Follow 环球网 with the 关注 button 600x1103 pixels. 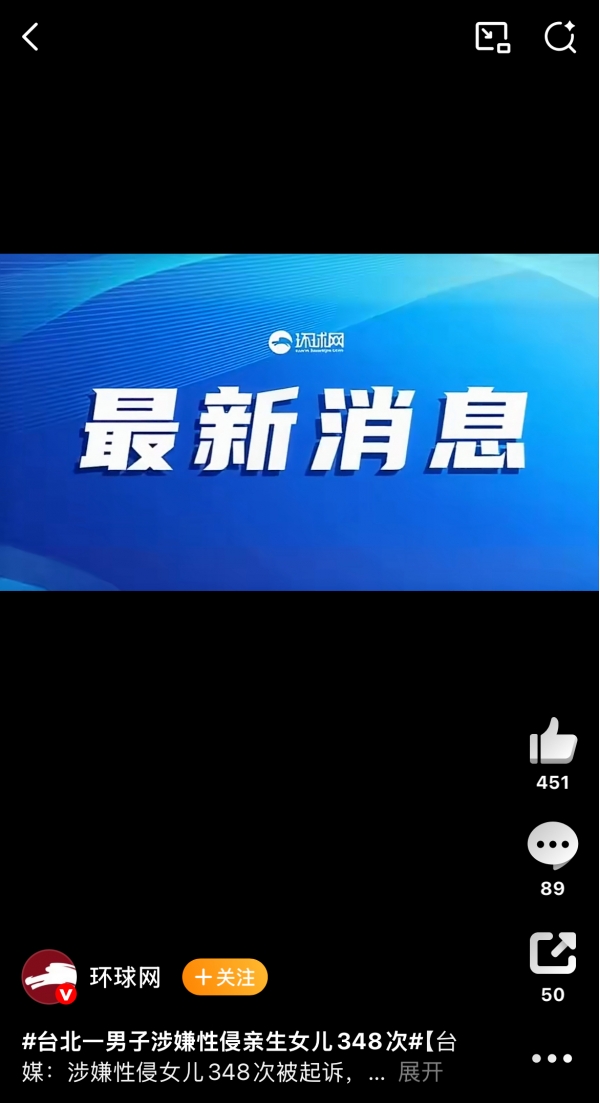click(225, 977)
